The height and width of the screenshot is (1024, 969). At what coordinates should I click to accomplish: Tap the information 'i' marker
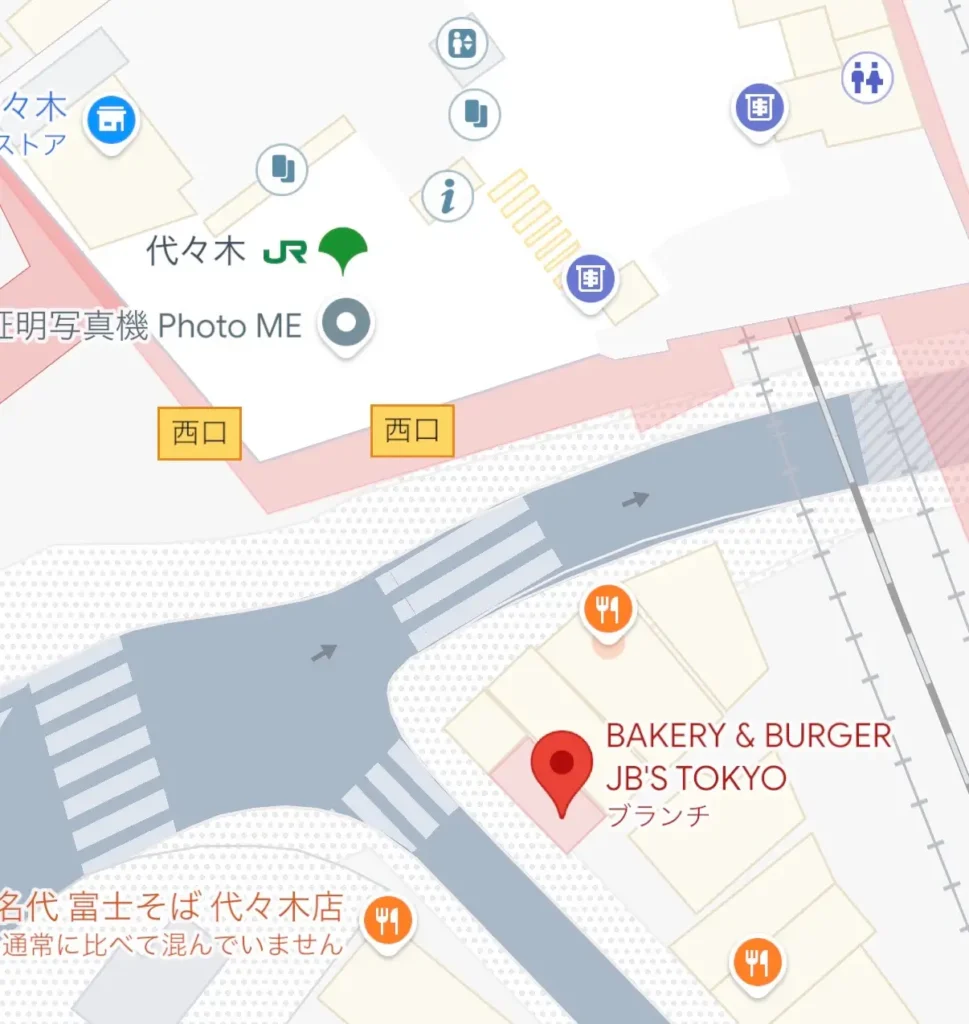click(447, 195)
